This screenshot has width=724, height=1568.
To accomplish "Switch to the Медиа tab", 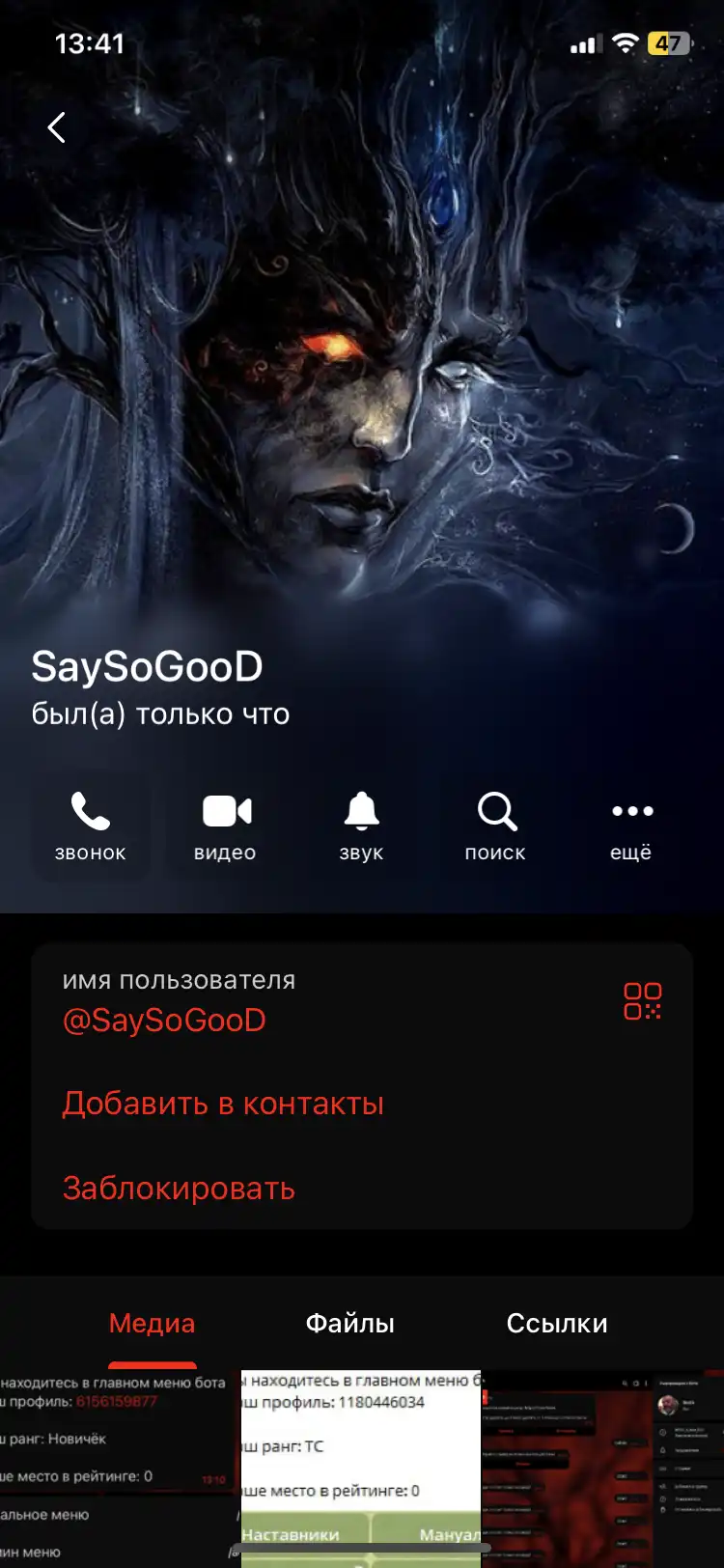I will (152, 1324).
